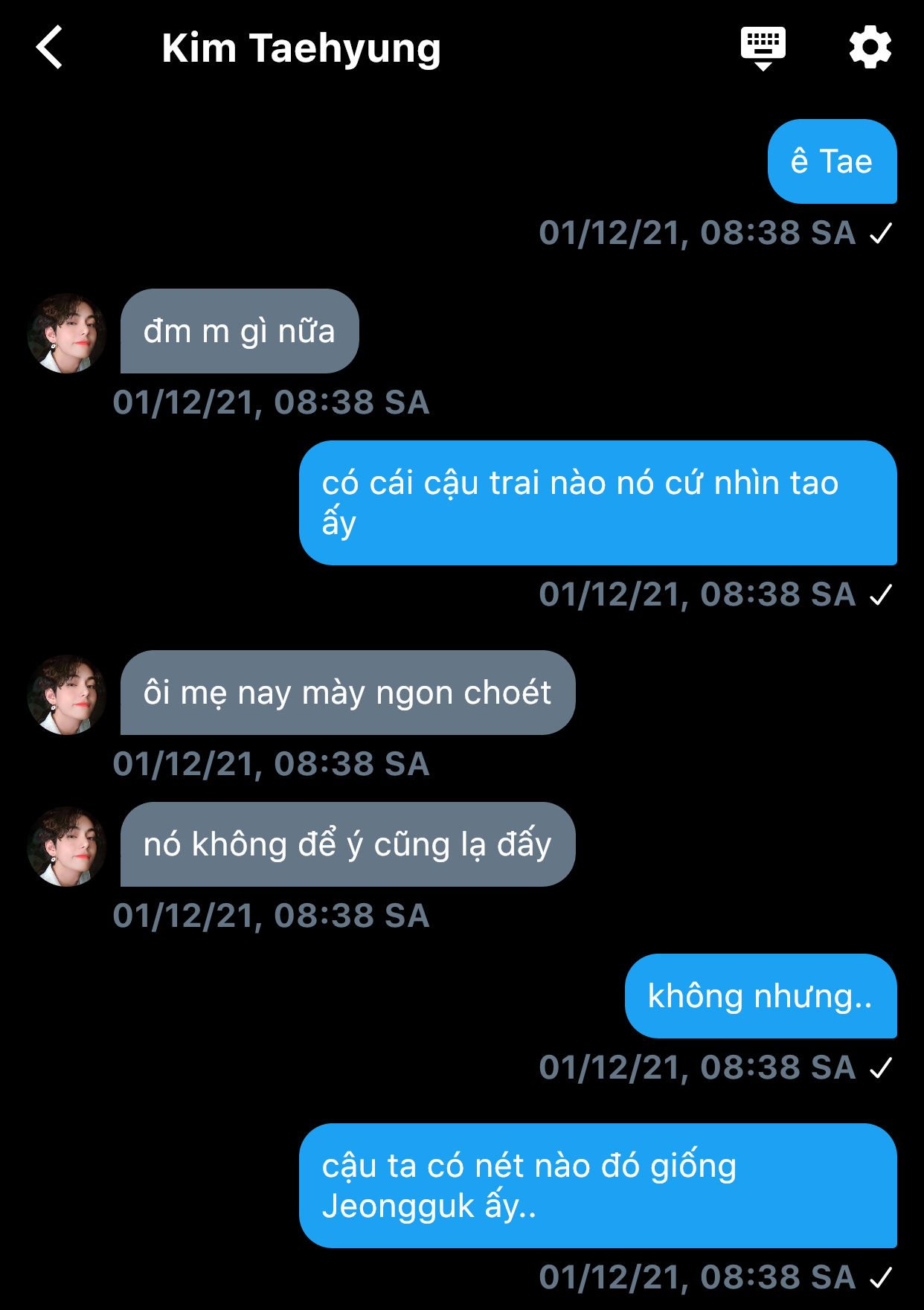Show the keyboard using the keyboard icon

pyautogui.click(x=763, y=48)
